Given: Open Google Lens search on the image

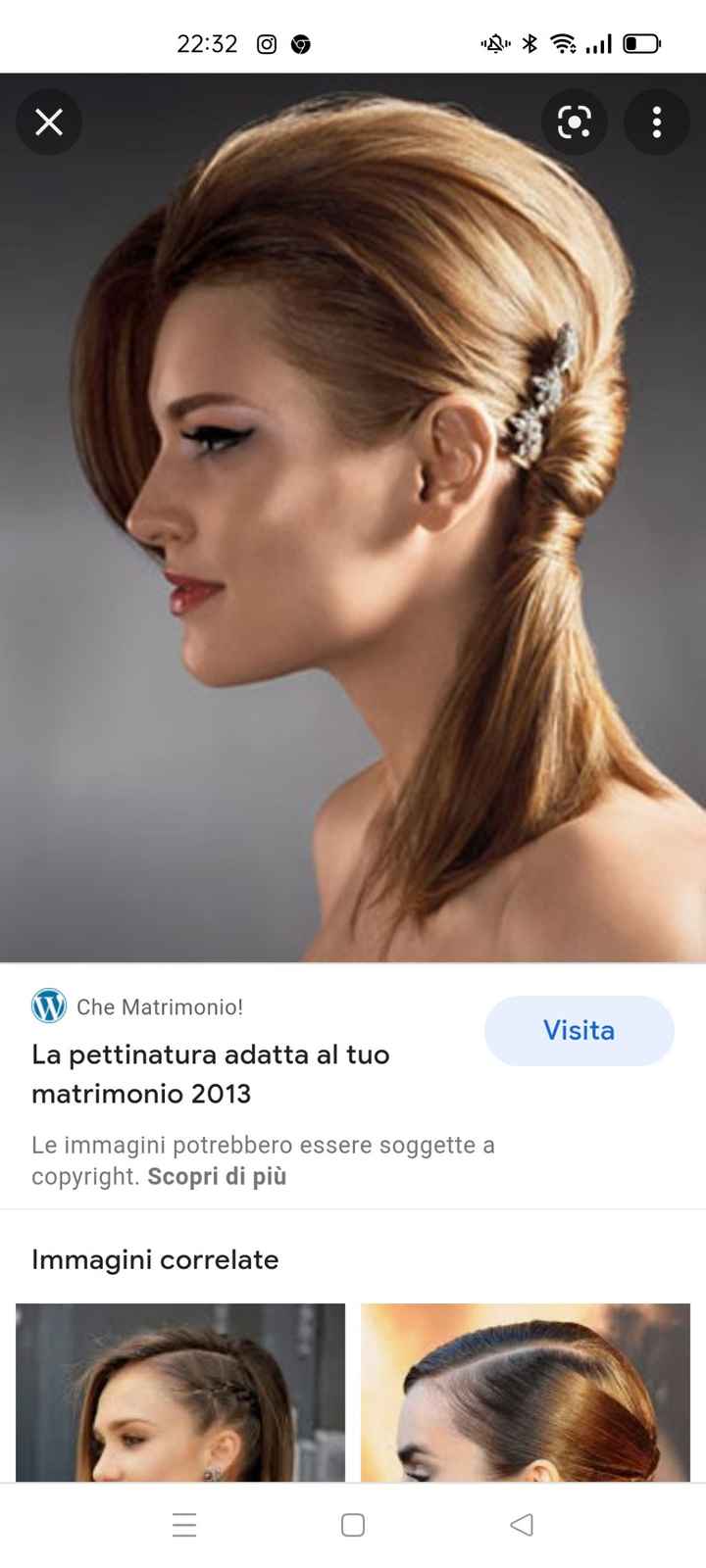Looking at the screenshot, I should [575, 122].
